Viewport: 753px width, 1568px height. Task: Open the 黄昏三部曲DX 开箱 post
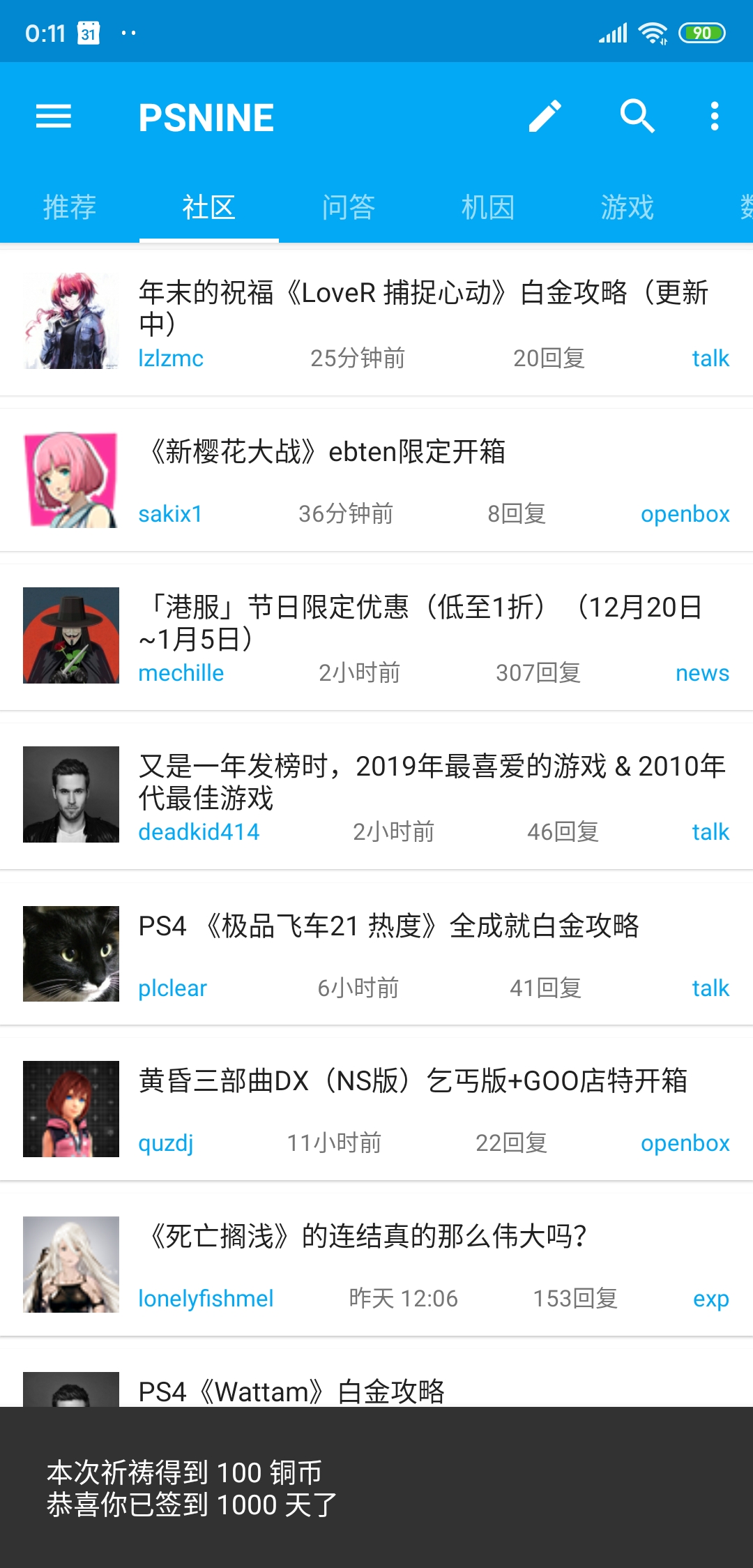pos(413,1081)
